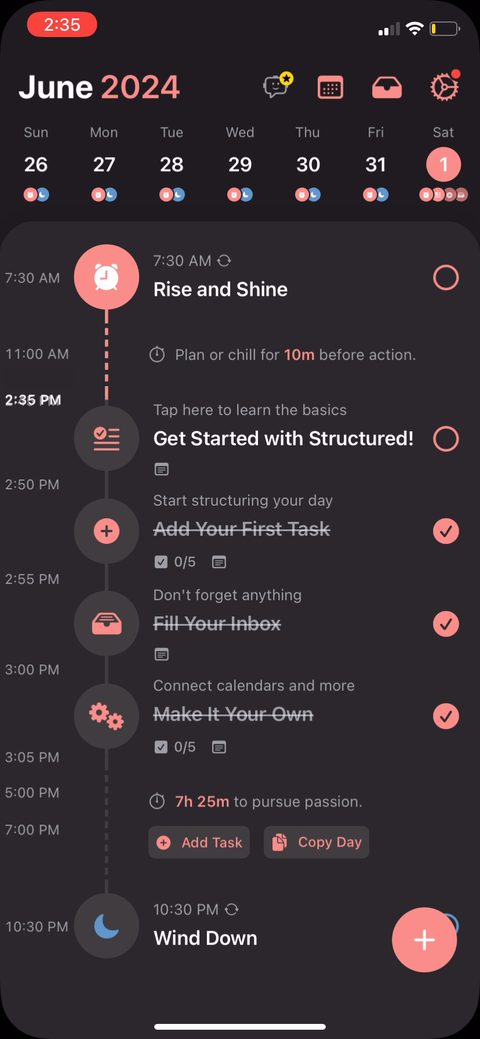Select Friday 31 in the week strip
This screenshot has width=480, height=1039.
click(x=376, y=164)
